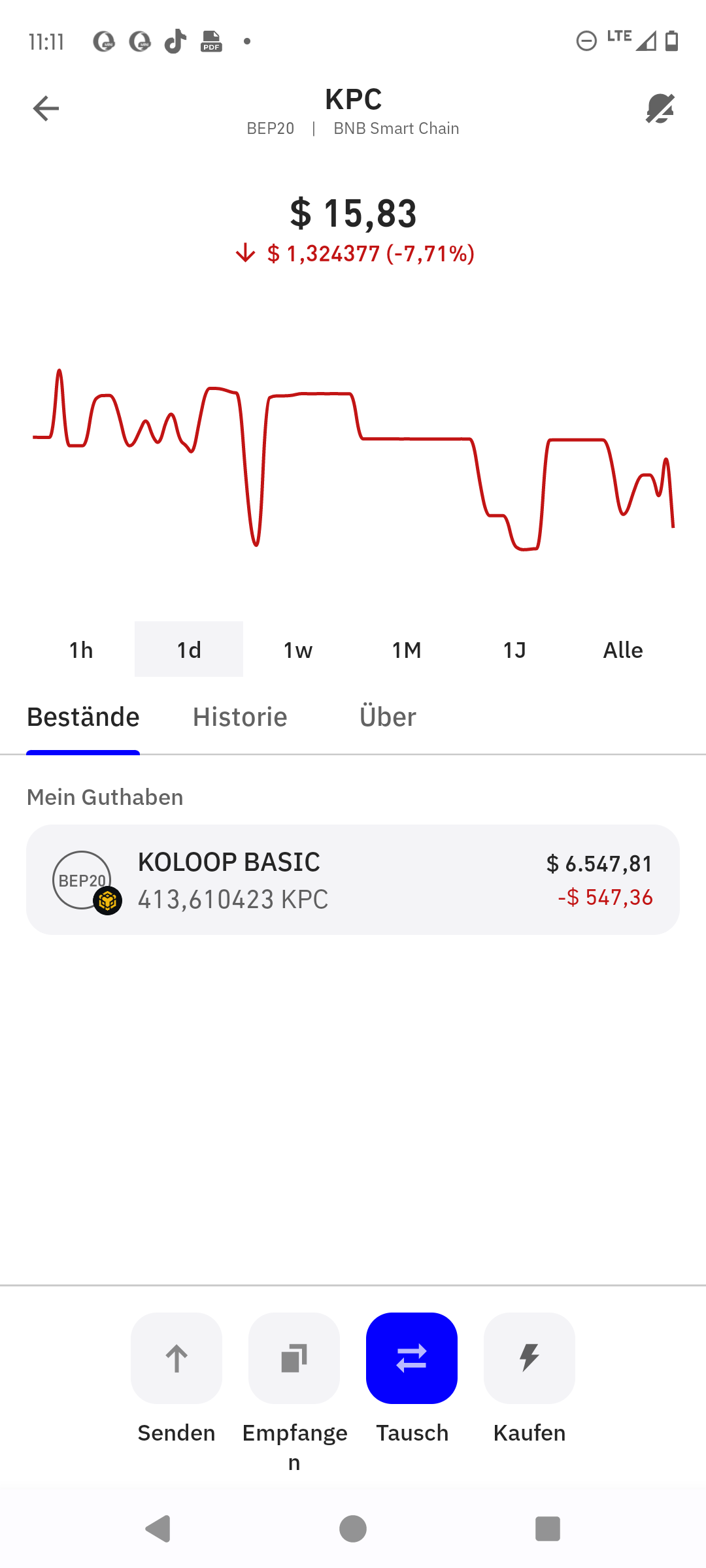Image resolution: width=706 pixels, height=1568 pixels.
Task: Display the Alle chart range
Action: coord(622,650)
